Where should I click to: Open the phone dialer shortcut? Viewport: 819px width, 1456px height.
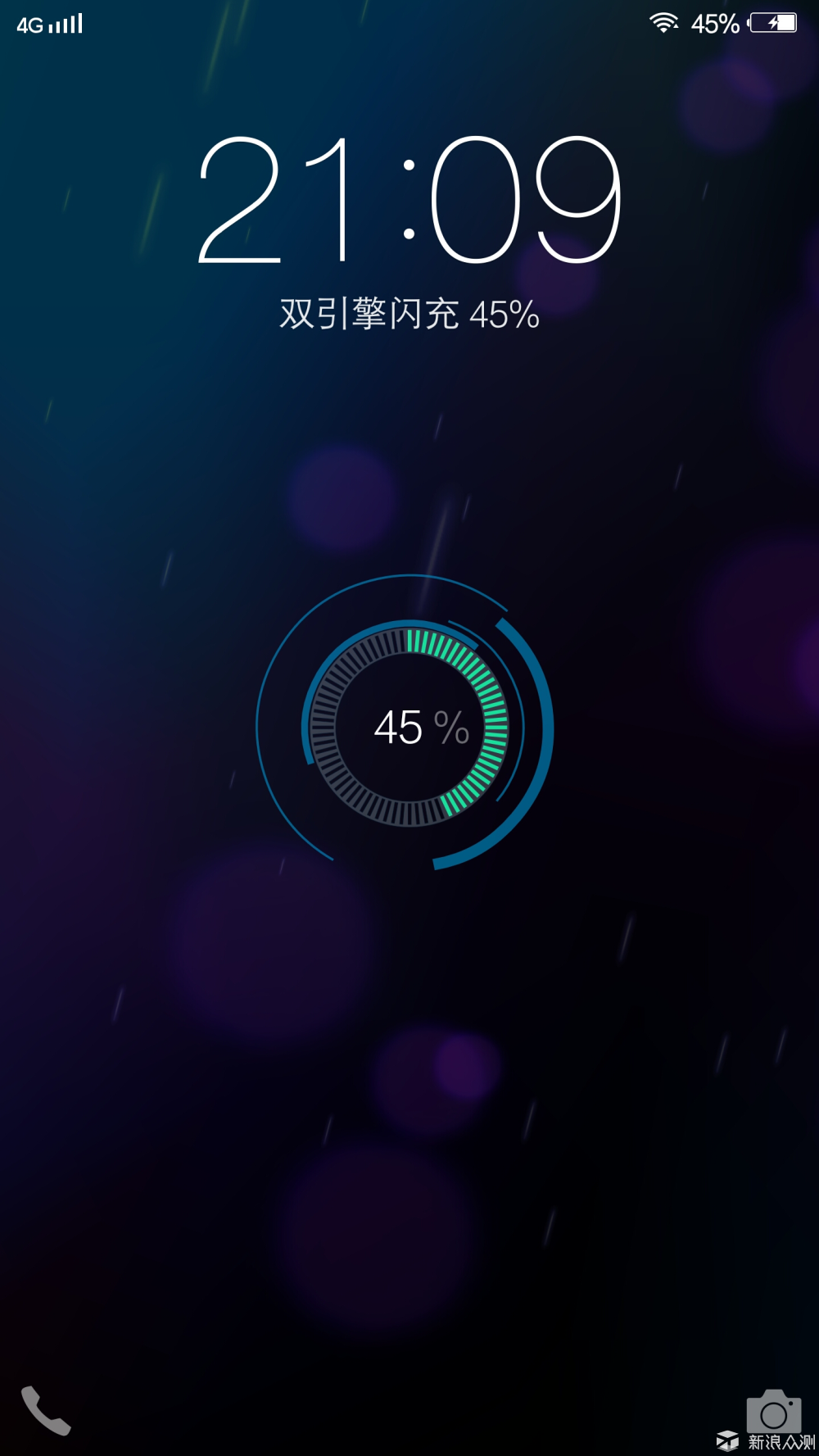[x=46, y=1410]
